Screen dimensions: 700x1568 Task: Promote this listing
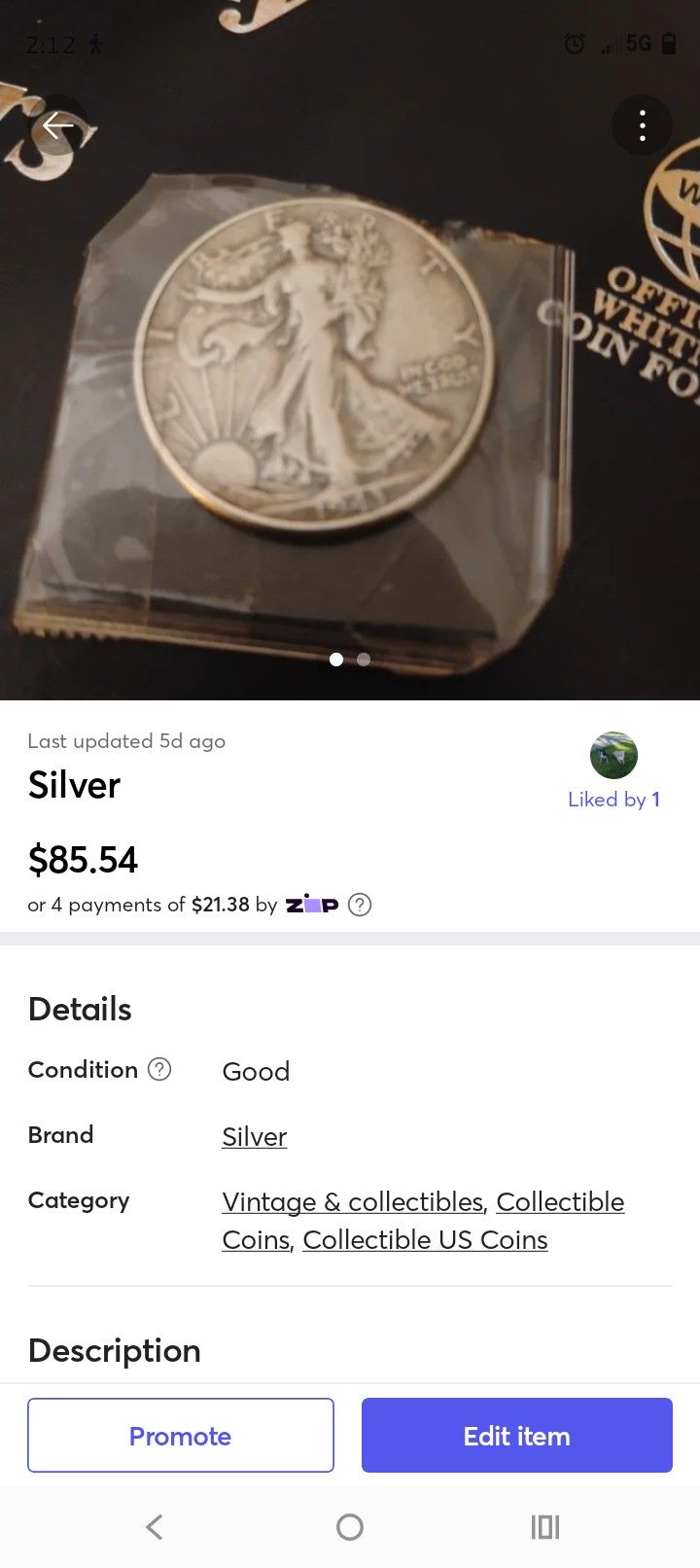tap(181, 1435)
